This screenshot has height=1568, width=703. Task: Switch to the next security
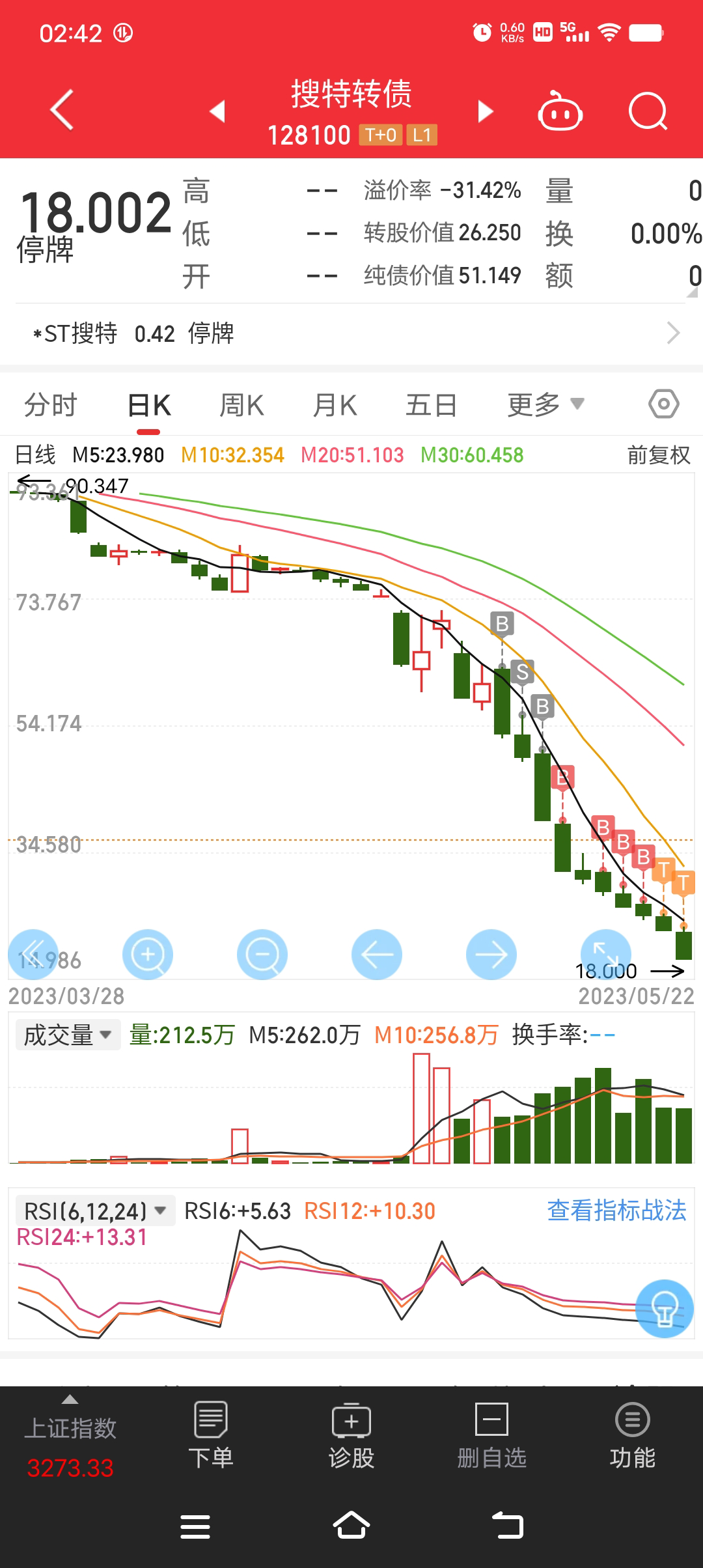[485, 111]
